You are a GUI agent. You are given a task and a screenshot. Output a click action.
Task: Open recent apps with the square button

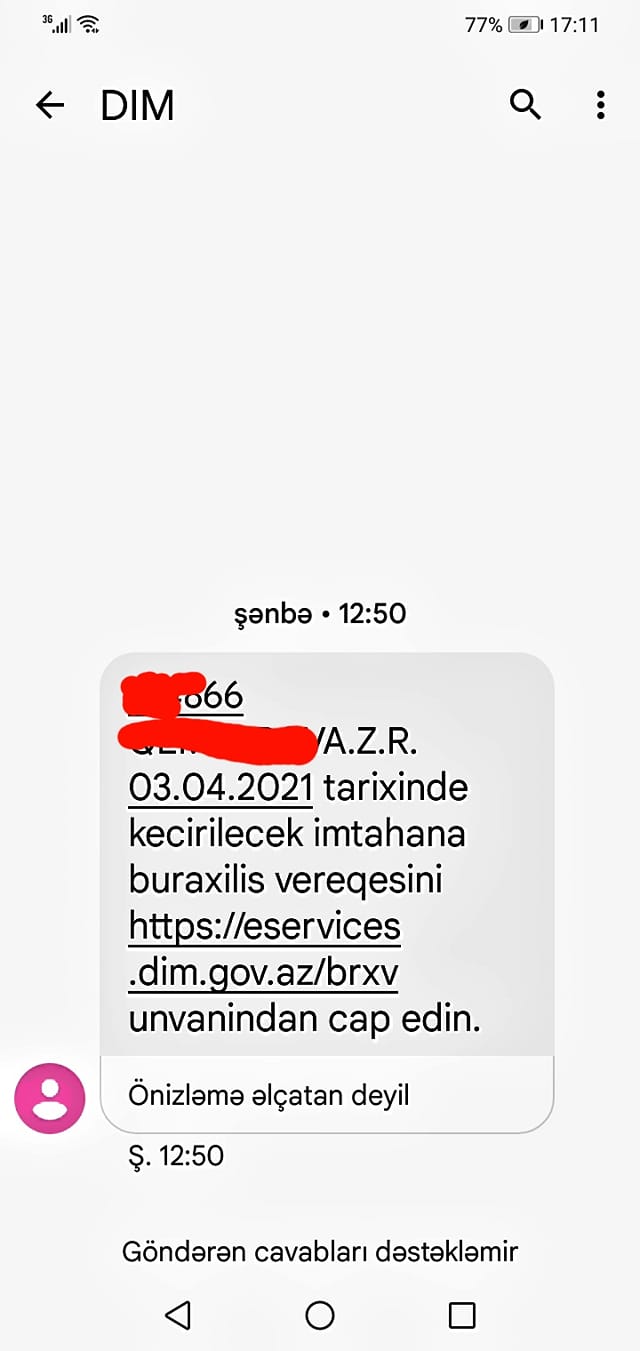462,1315
